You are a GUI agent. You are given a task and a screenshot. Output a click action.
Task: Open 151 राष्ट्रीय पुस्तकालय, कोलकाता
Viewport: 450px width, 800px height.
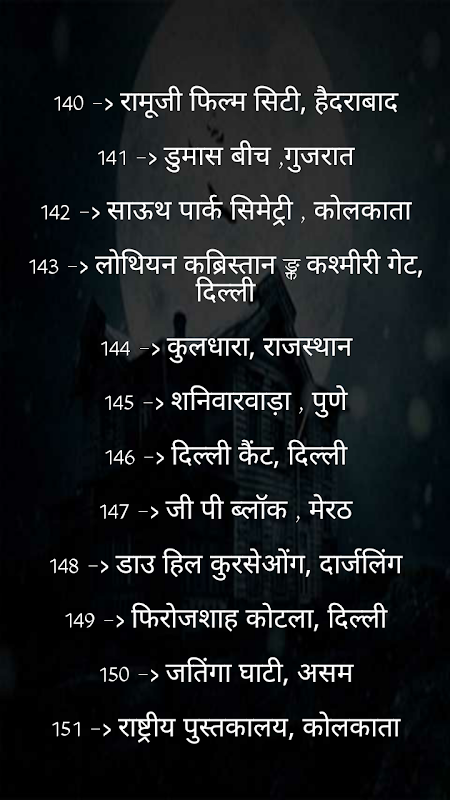pos(226,729)
